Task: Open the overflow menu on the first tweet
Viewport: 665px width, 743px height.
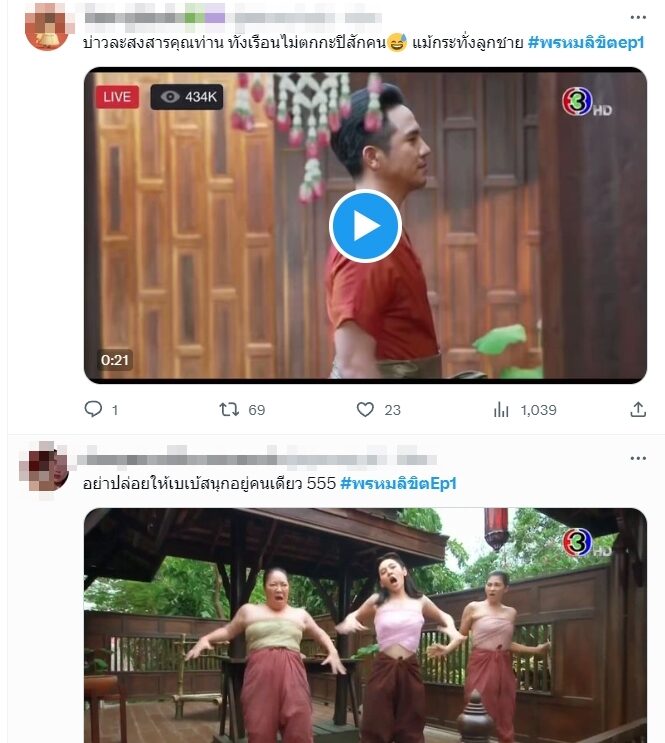Action: tap(637, 17)
